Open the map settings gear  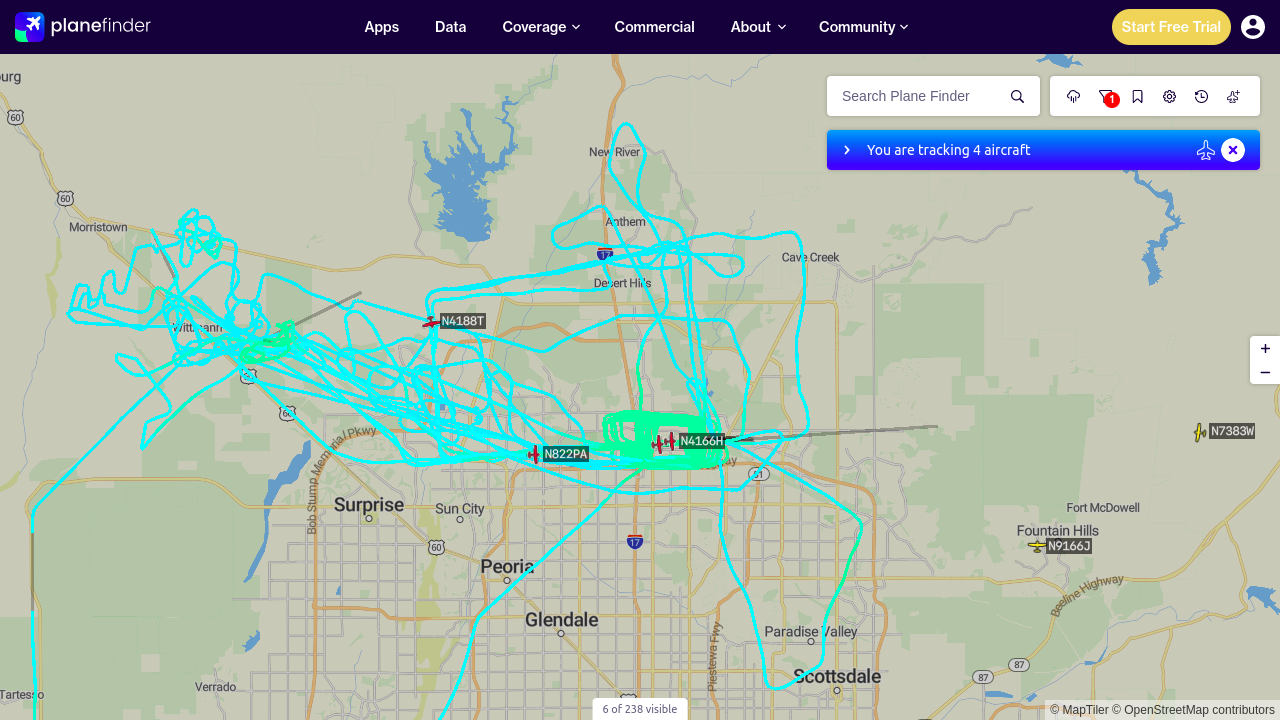1170,96
